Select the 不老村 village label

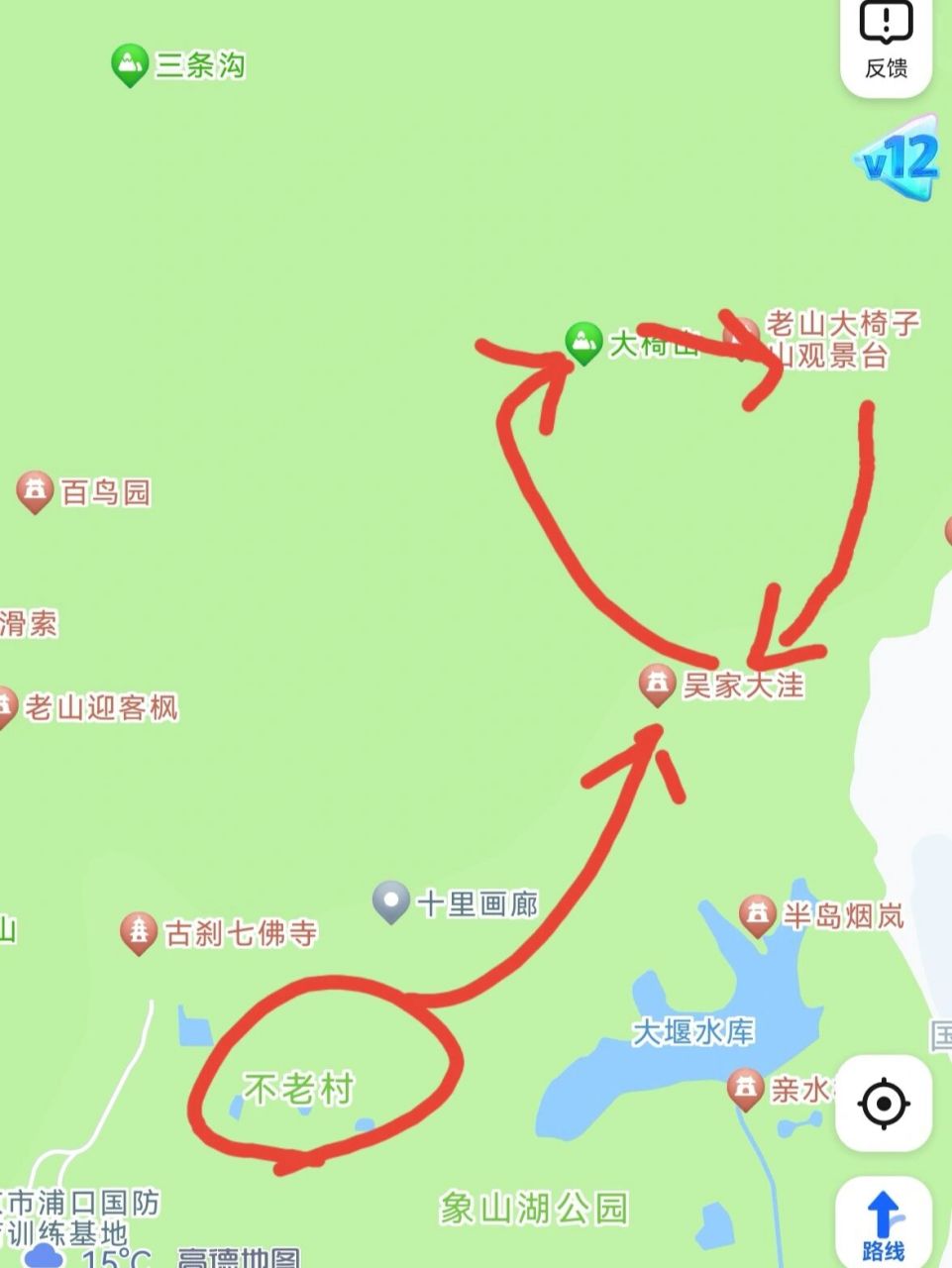point(299,1087)
